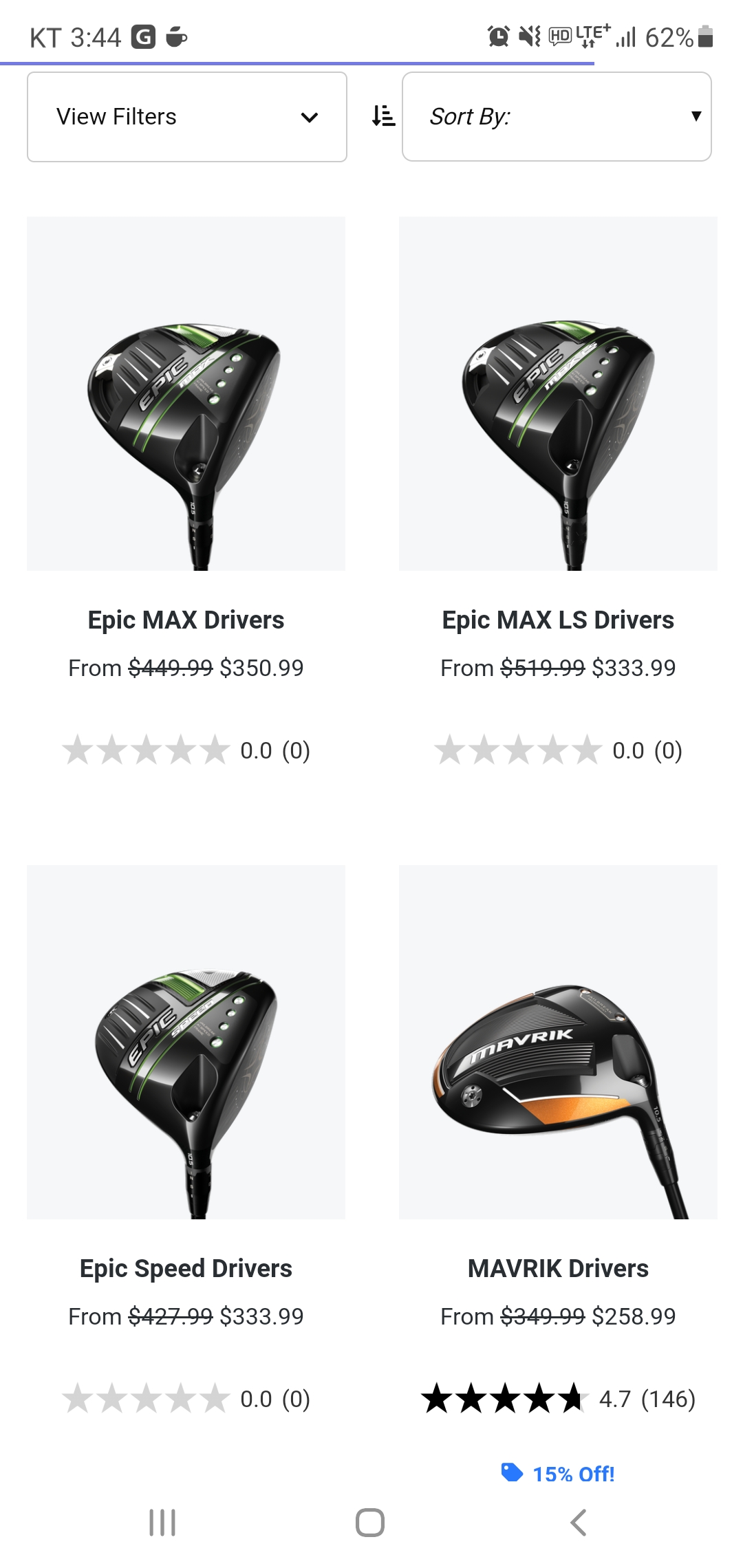Open the Sort By dropdown
The width and height of the screenshot is (743, 1568).
556,117
